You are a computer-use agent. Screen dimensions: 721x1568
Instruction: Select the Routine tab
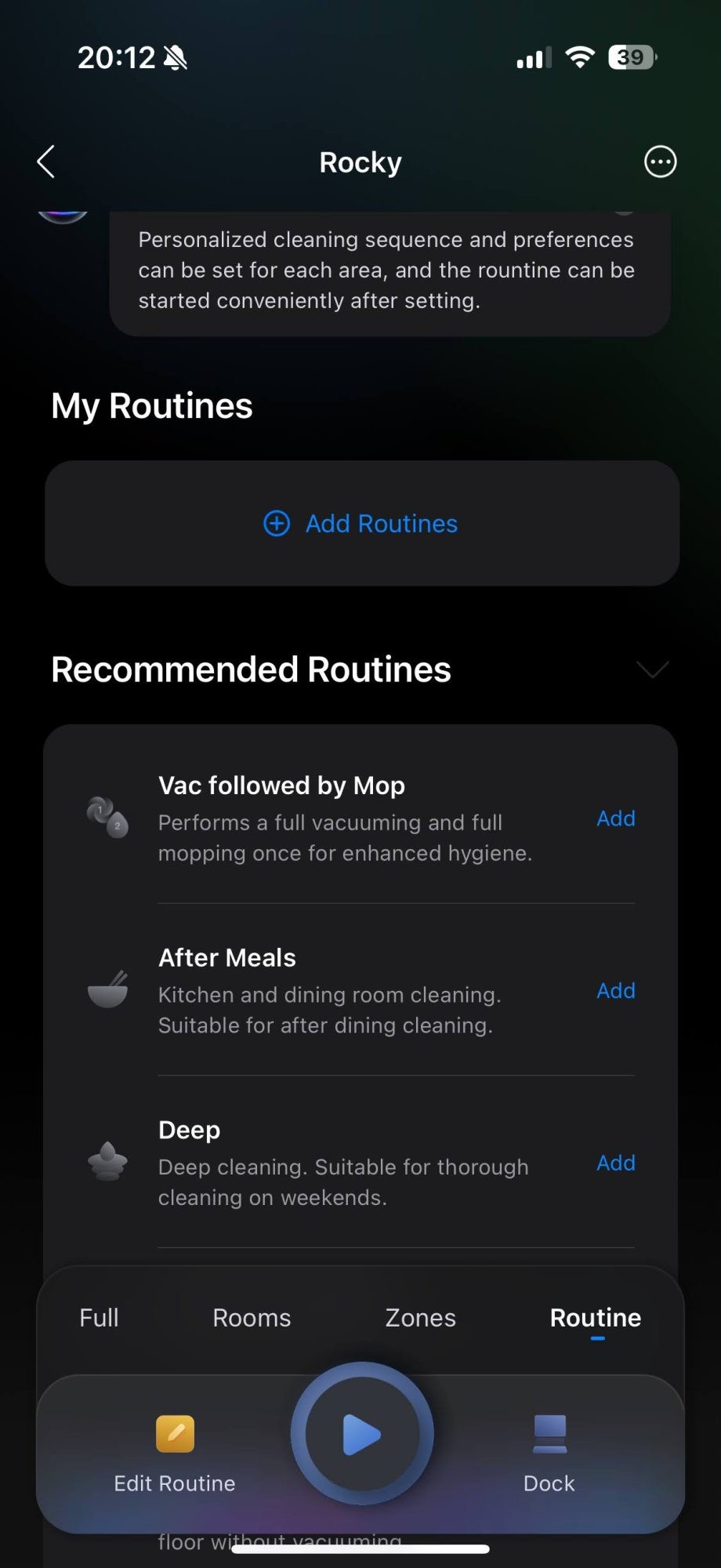(x=596, y=1318)
